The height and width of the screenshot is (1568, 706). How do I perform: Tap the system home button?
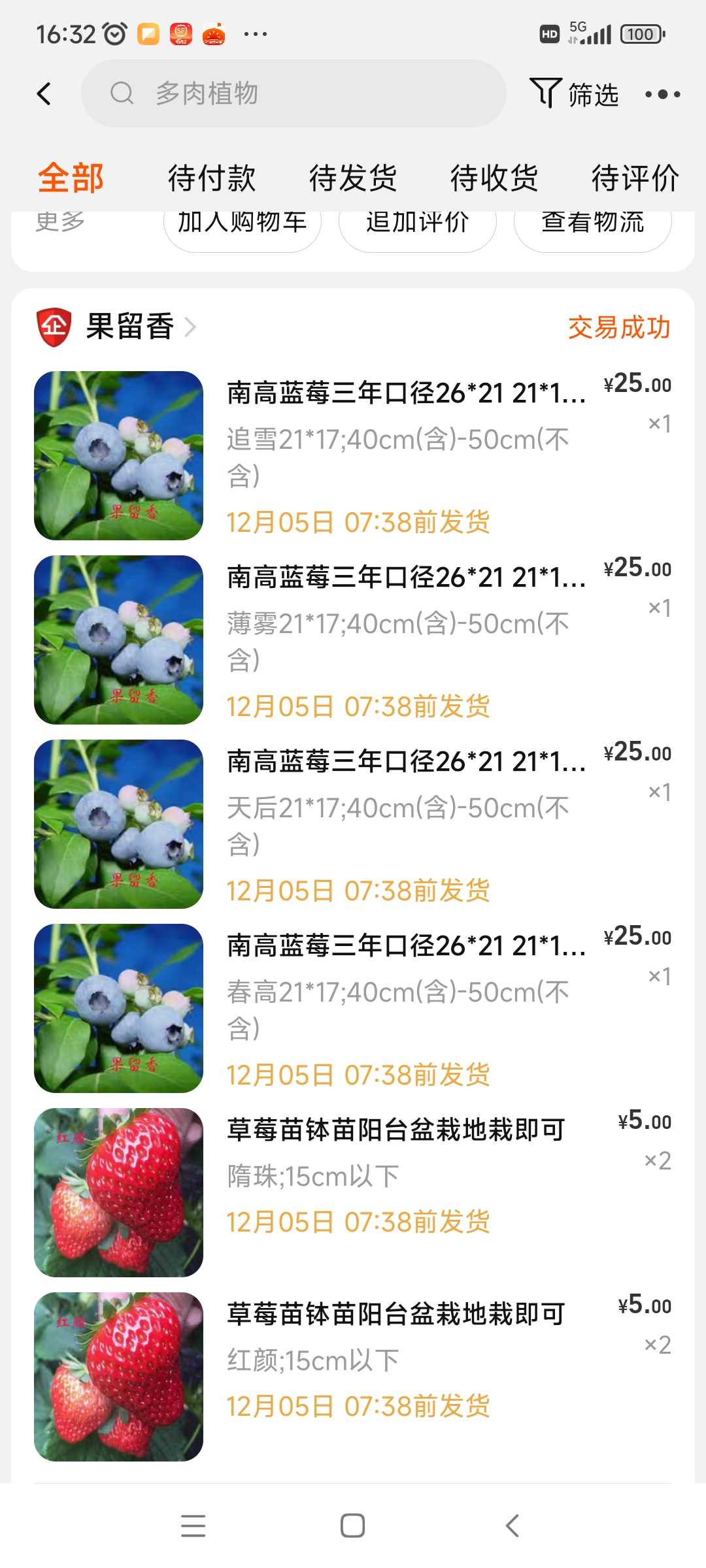click(352, 1526)
